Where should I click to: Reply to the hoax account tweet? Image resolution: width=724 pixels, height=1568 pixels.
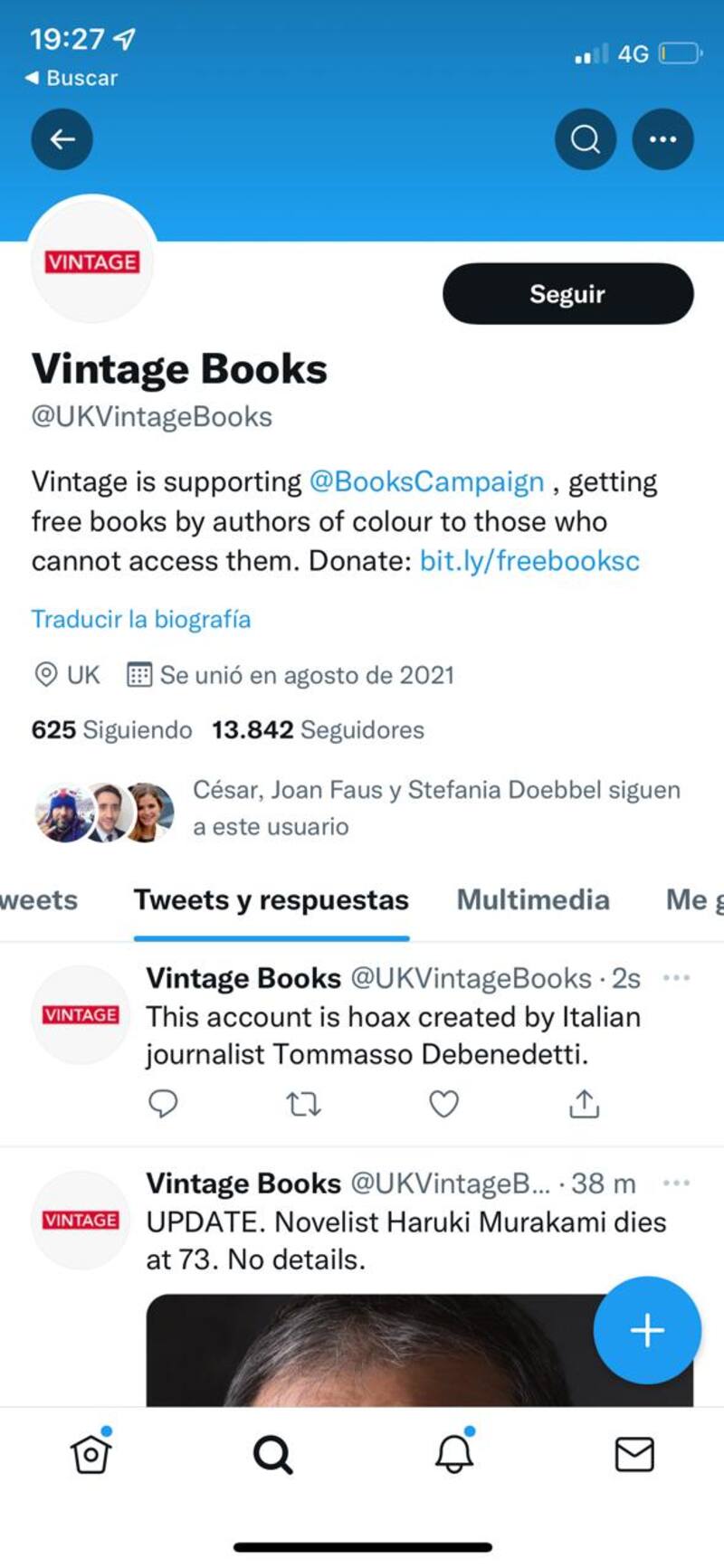163,1104
